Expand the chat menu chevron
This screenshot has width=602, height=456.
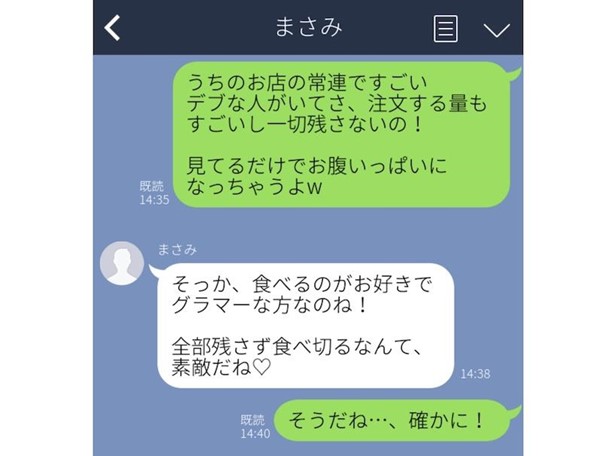(496, 29)
